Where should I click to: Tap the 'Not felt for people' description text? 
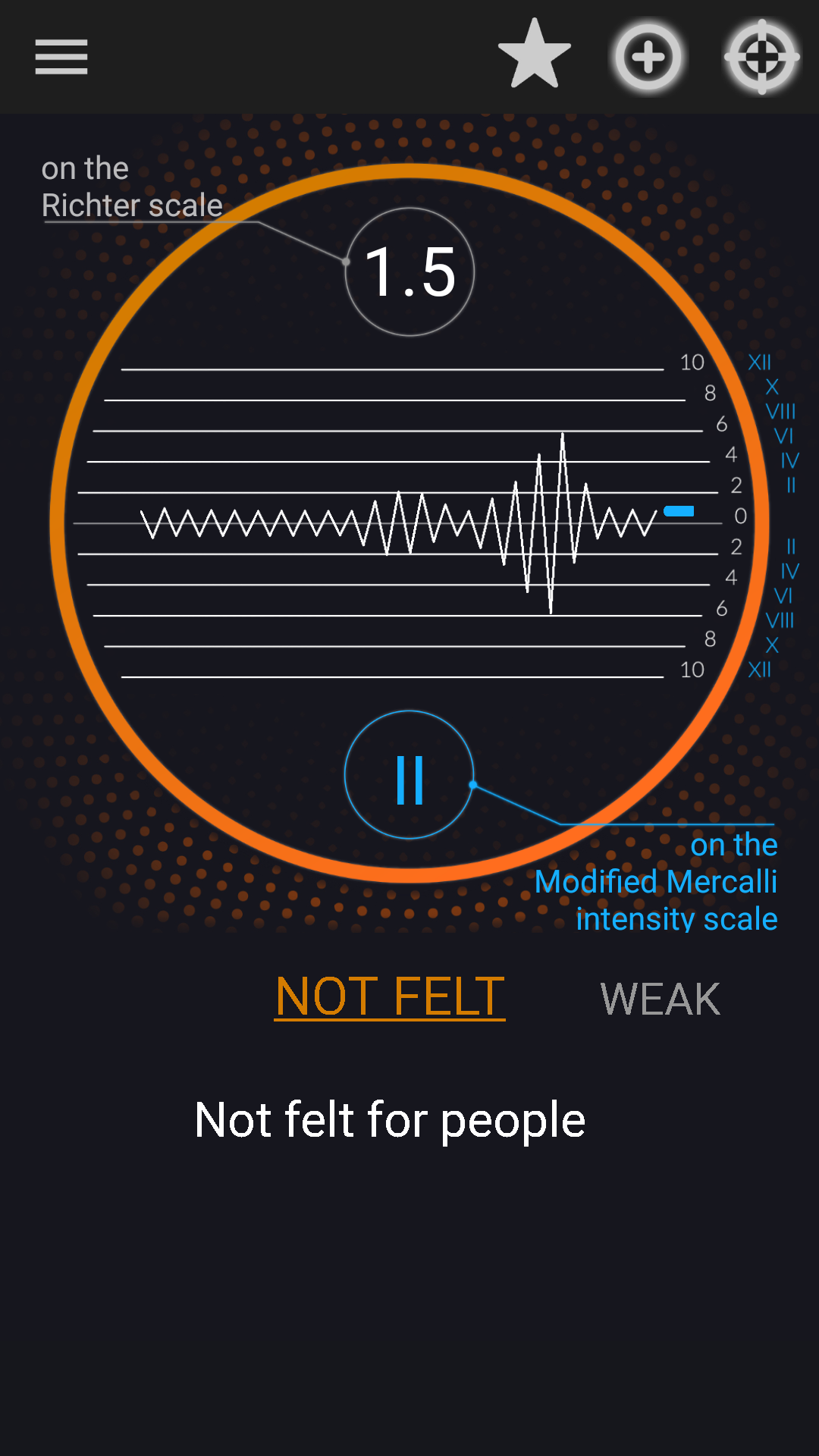coord(390,1119)
